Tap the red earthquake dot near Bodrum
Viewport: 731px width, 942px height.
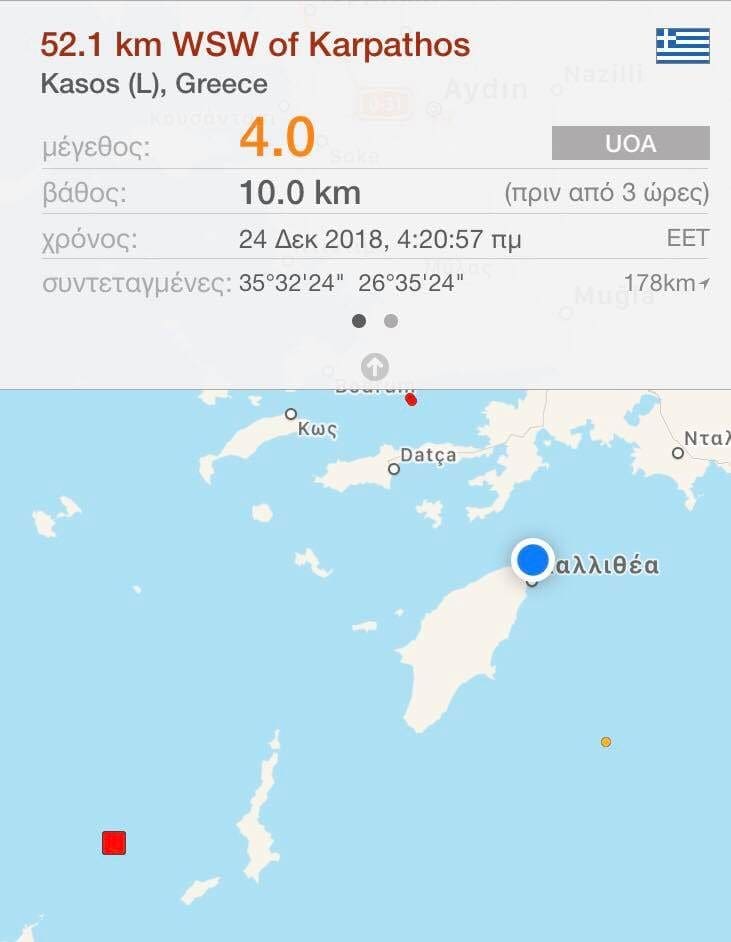410,400
